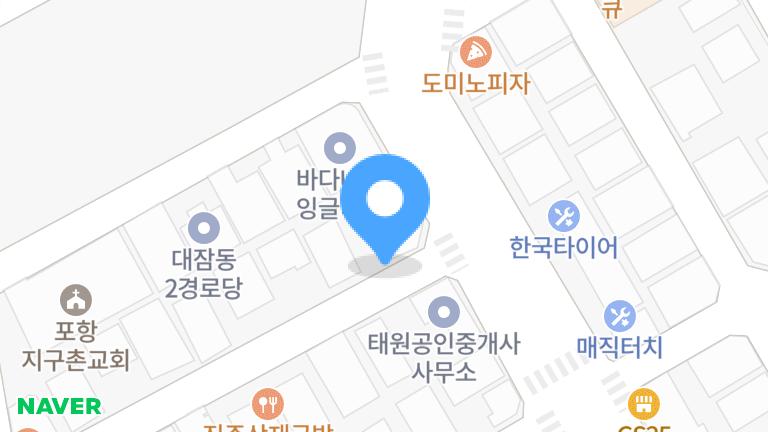This screenshot has height=432, width=768.
Task: Select the 한국타이어 repair shop marker
Action: (564, 215)
